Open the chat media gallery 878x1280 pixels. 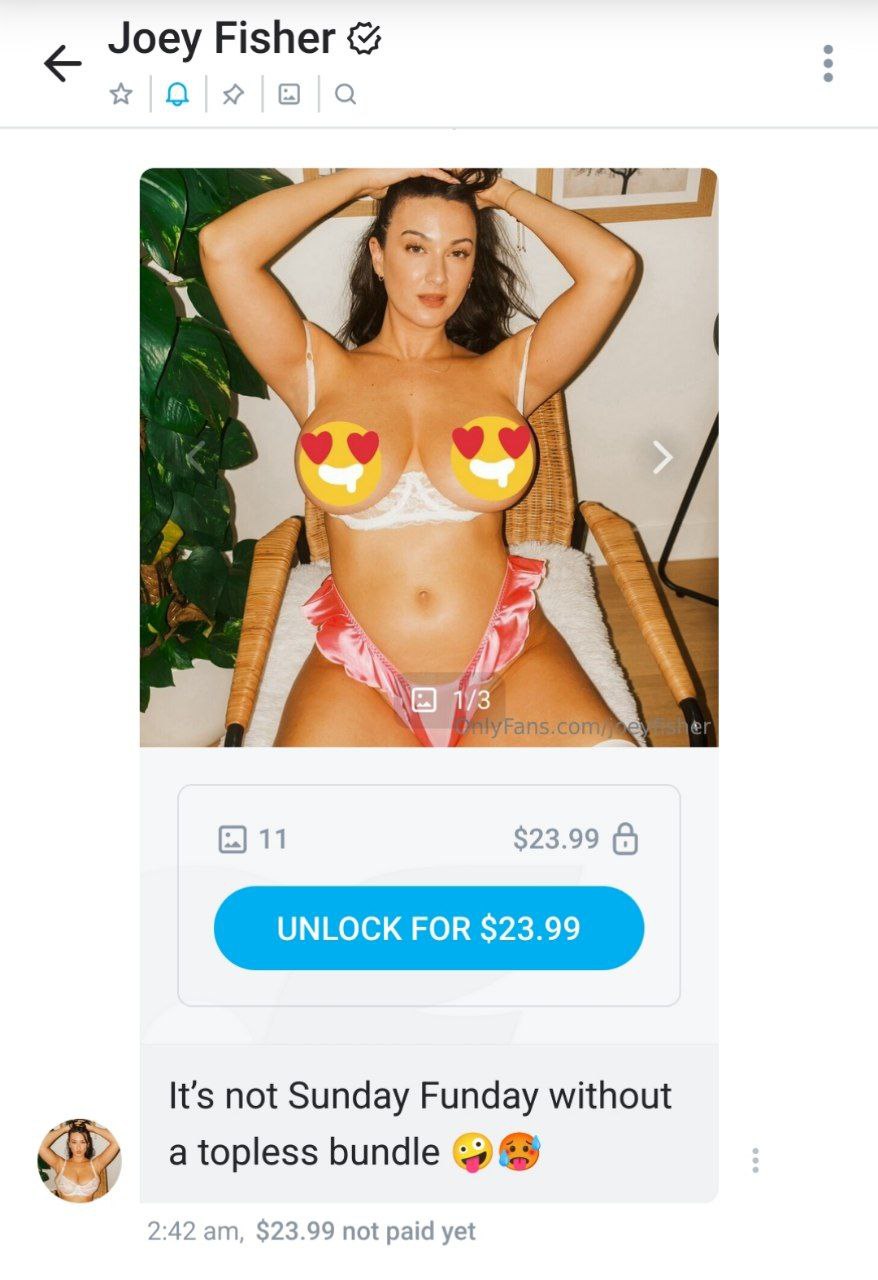289,95
